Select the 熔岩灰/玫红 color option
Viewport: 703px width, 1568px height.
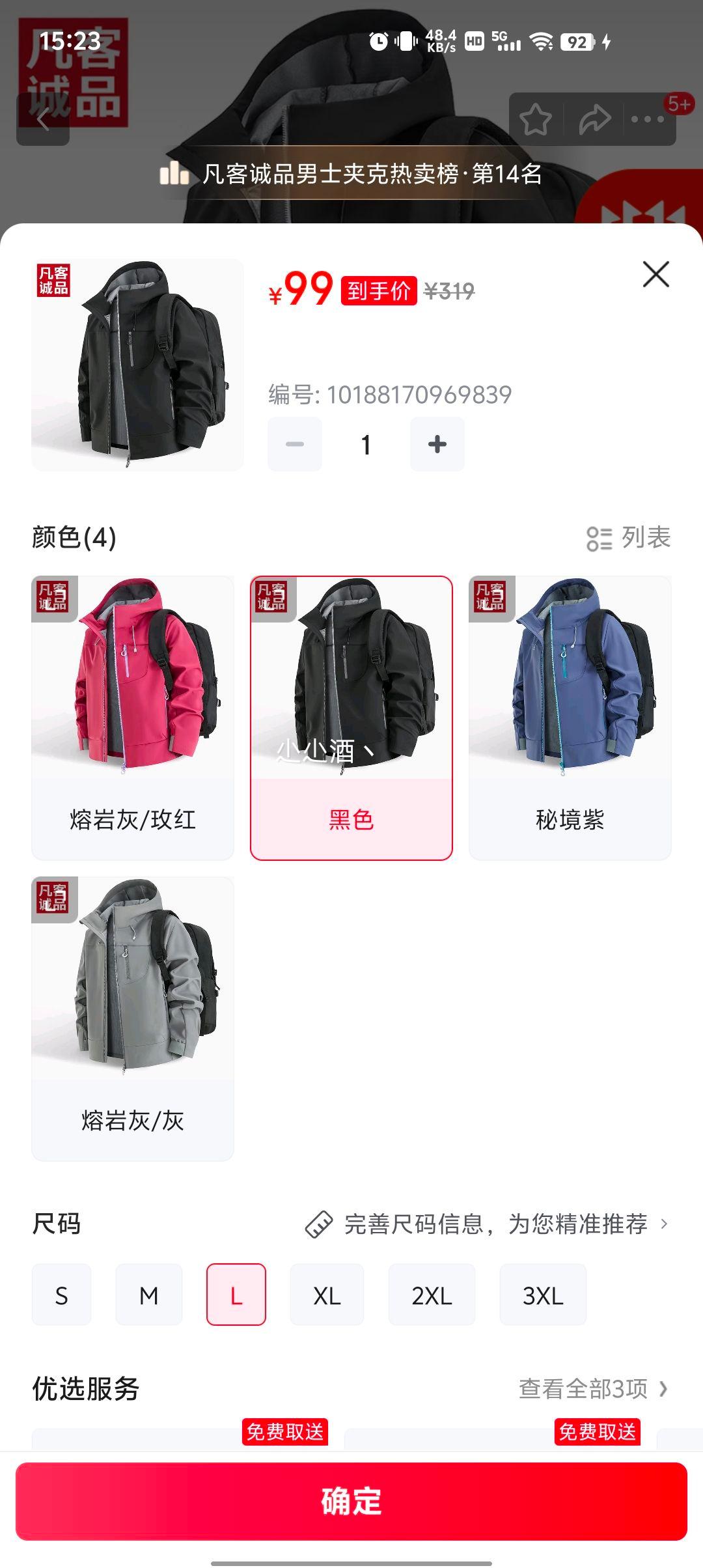(x=132, y=718)
